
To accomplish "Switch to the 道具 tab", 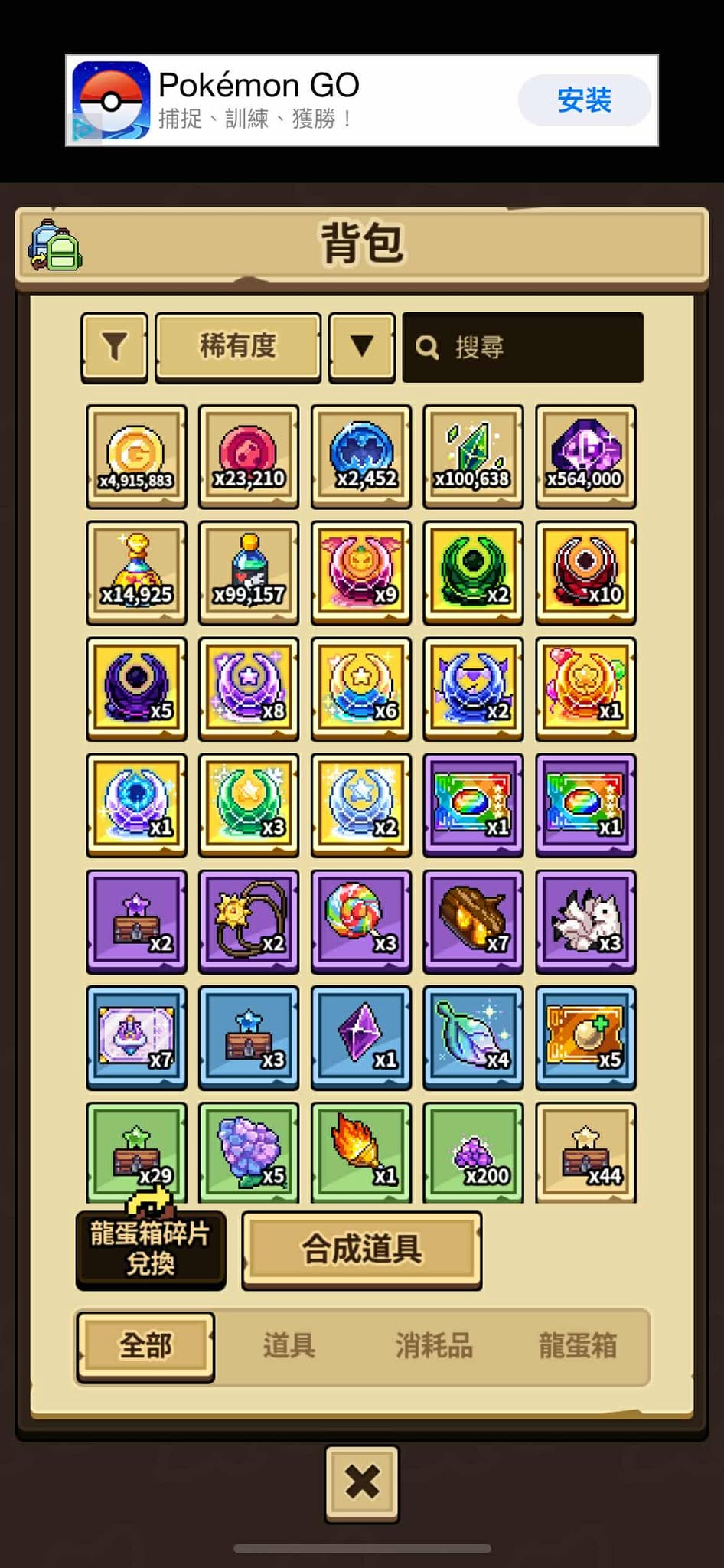I will (x=289, y=1345).
